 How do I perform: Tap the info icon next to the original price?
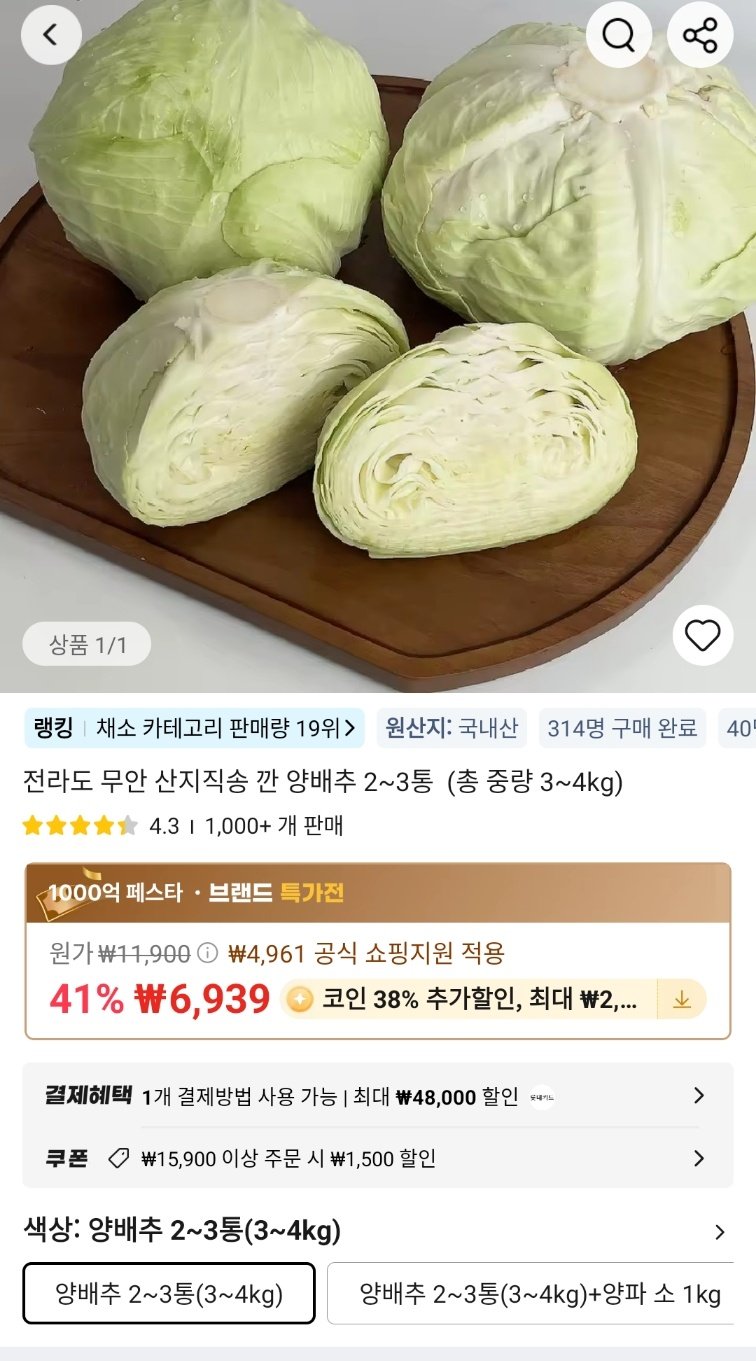[x=206, y=955]
